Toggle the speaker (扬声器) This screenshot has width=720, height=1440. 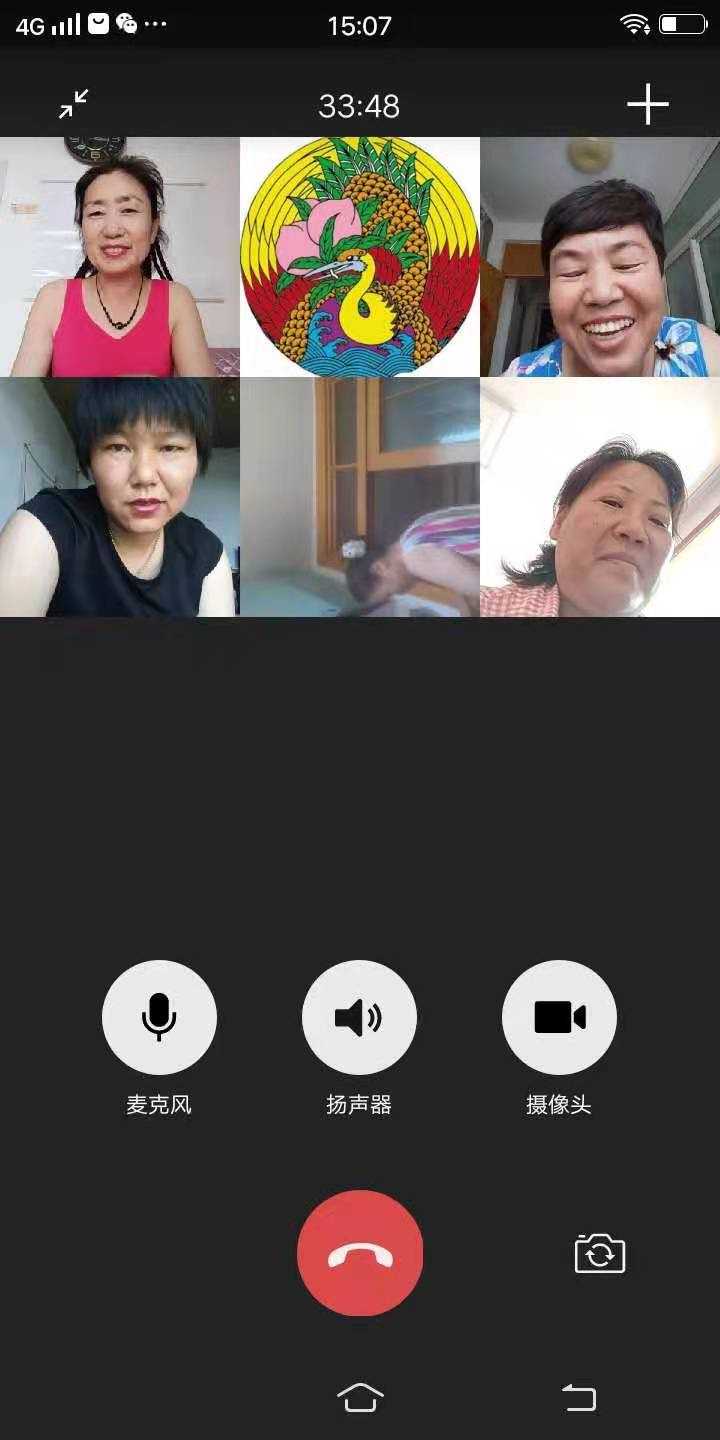click(x=359, y=1017)
